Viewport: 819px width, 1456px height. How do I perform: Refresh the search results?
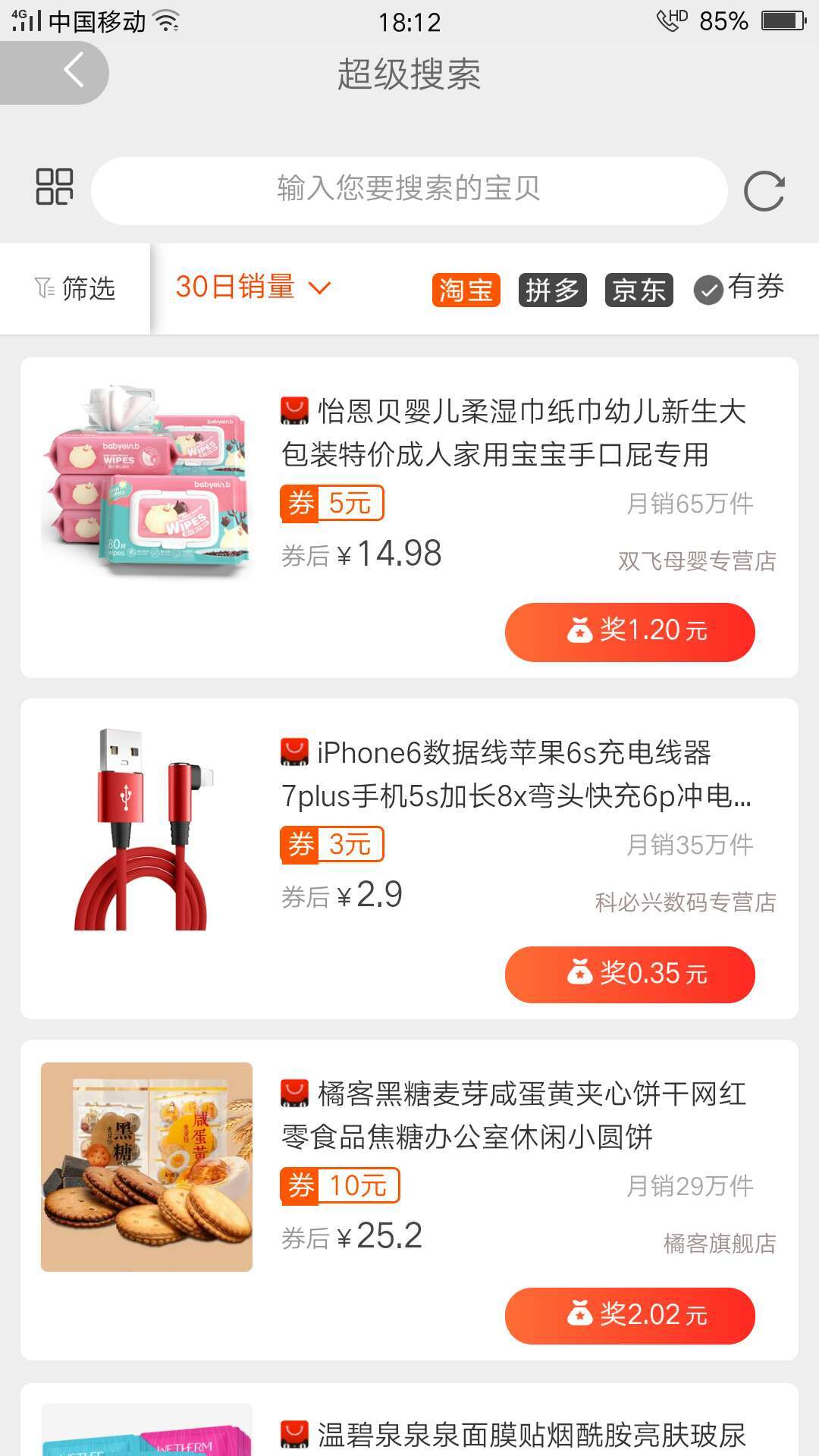click(764, 191)
